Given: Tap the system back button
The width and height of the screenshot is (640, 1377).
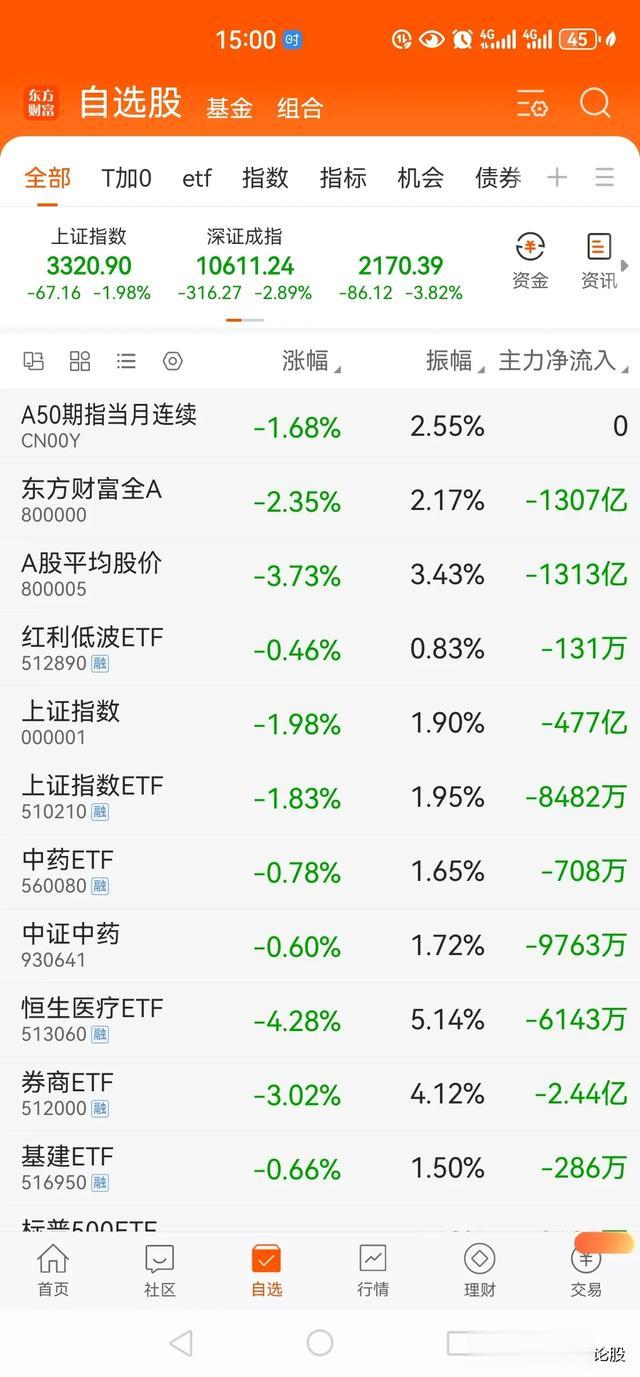Looking at the screenshot, I should [x=181, y=1343].
